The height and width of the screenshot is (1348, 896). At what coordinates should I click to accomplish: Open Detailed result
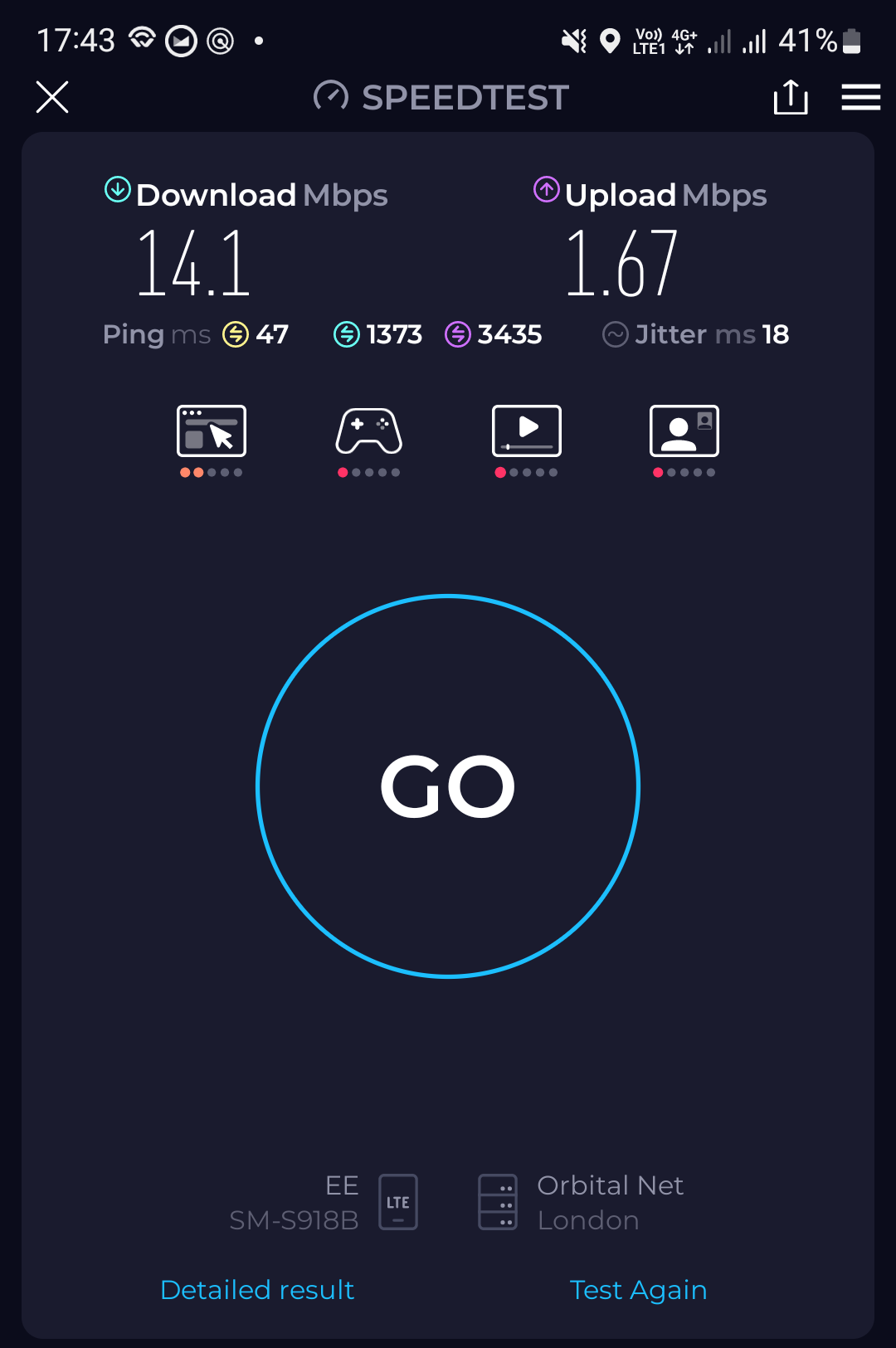[257, 1290]
